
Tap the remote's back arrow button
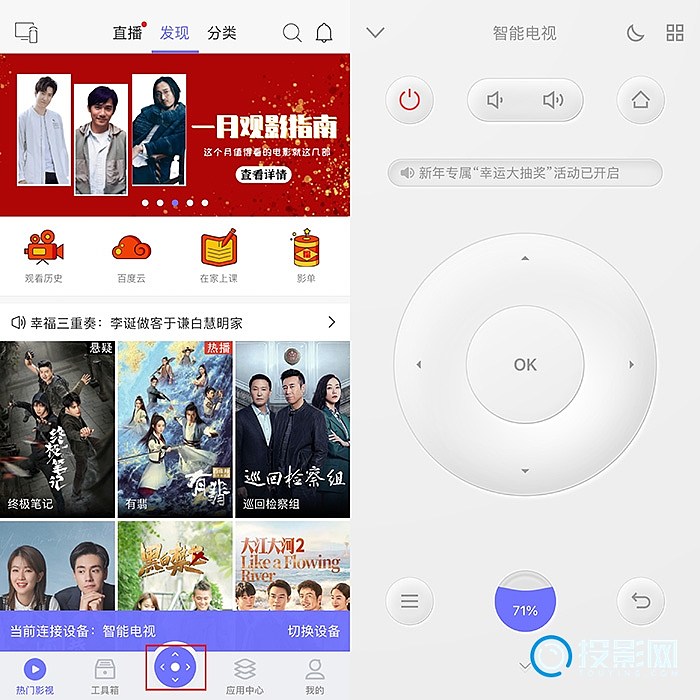640,602
